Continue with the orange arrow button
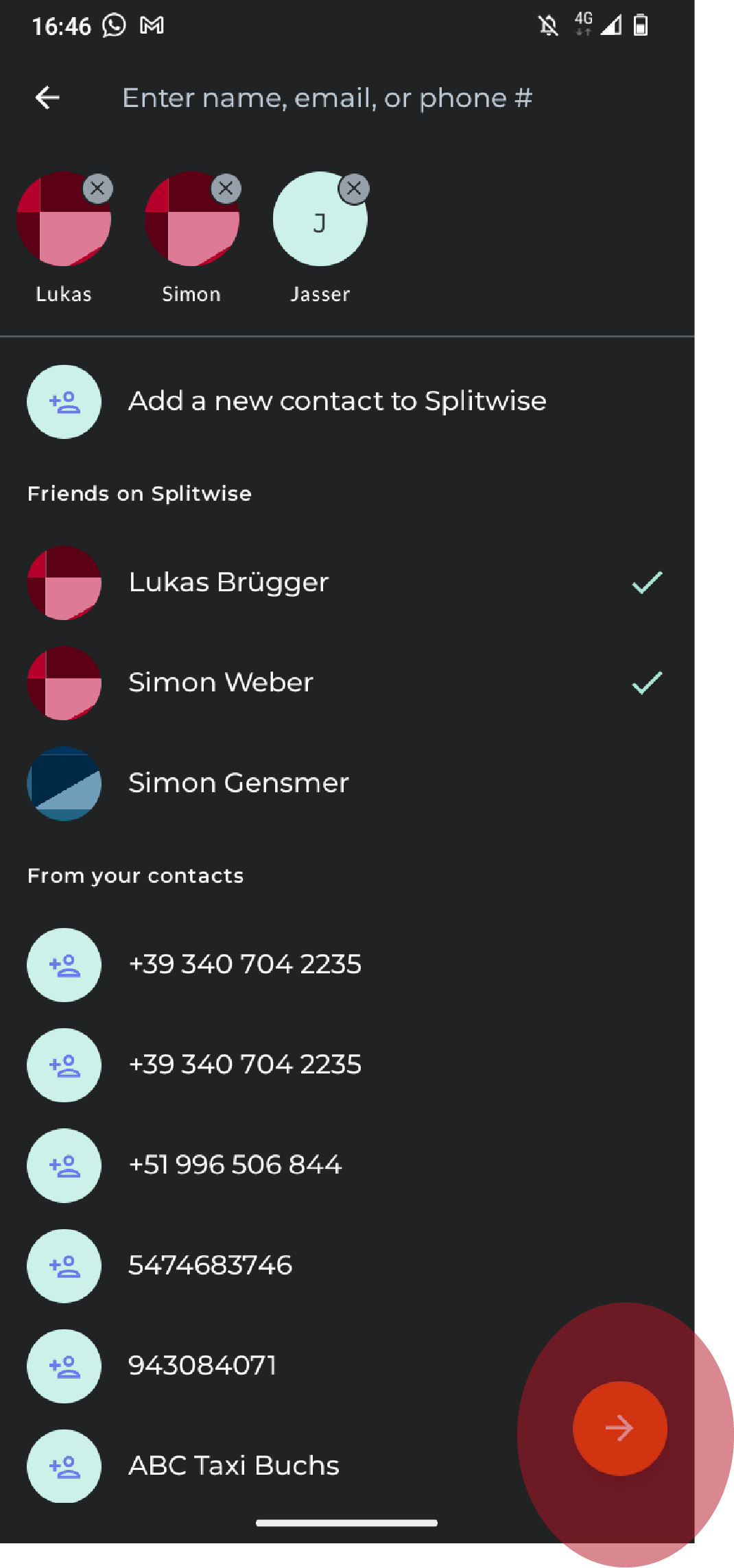 tap(619, 1428)
